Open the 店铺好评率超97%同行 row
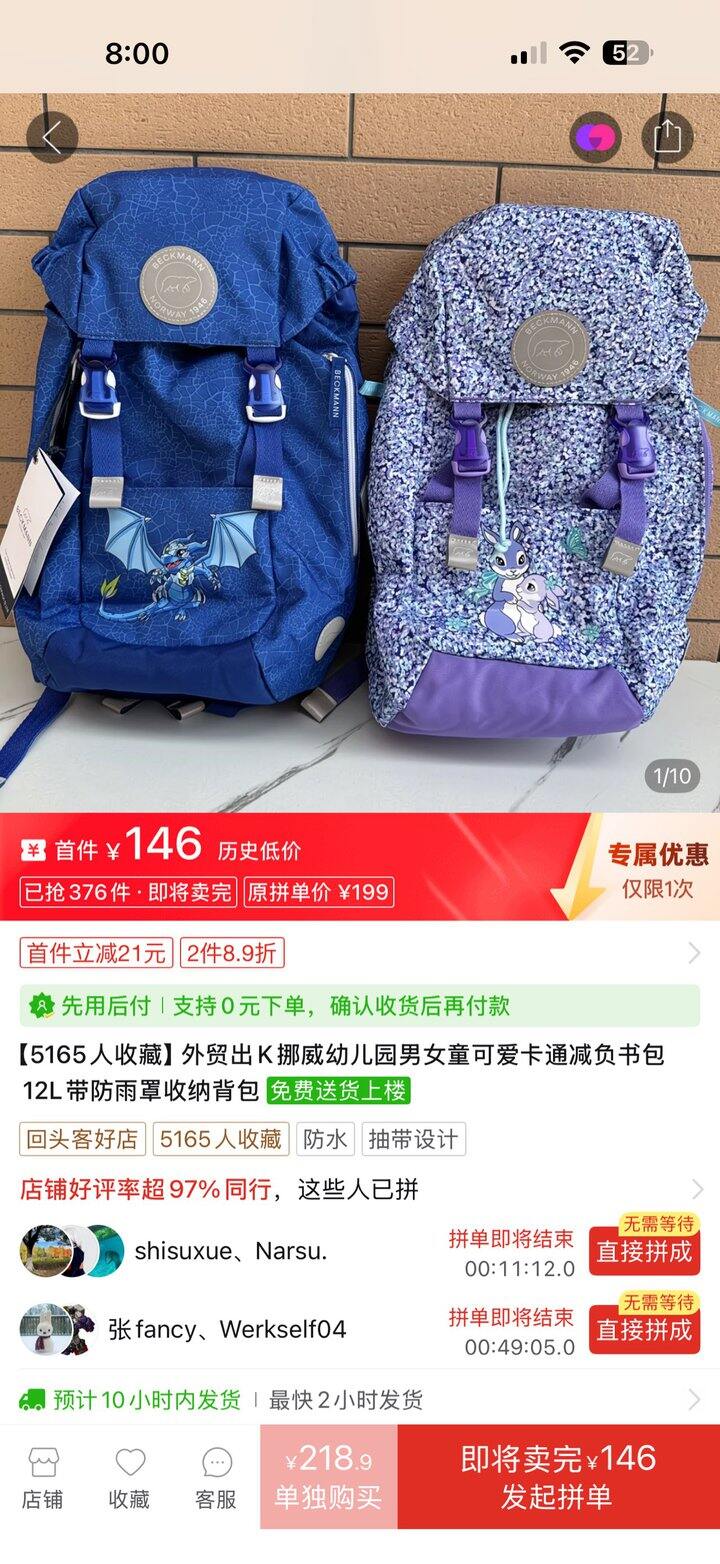Viewport: 720px width, 1564px height. [360, 1189]
